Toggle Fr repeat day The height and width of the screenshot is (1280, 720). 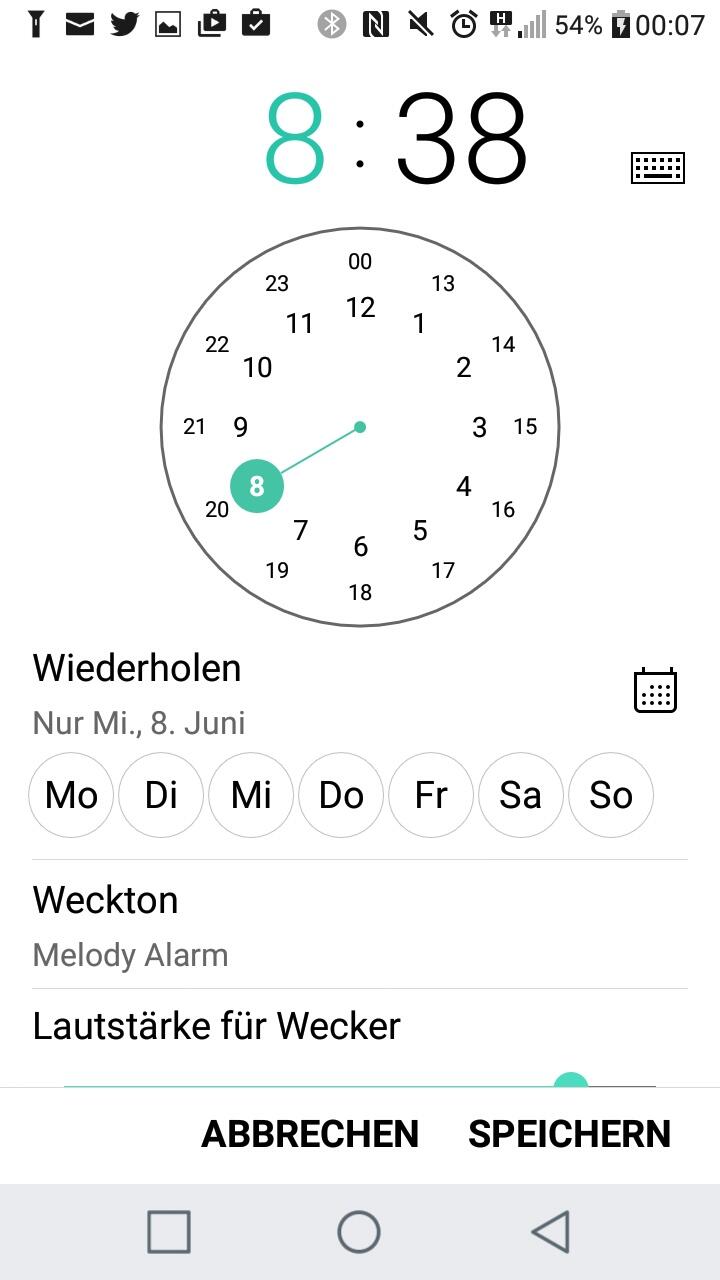[x=431, y=795]
